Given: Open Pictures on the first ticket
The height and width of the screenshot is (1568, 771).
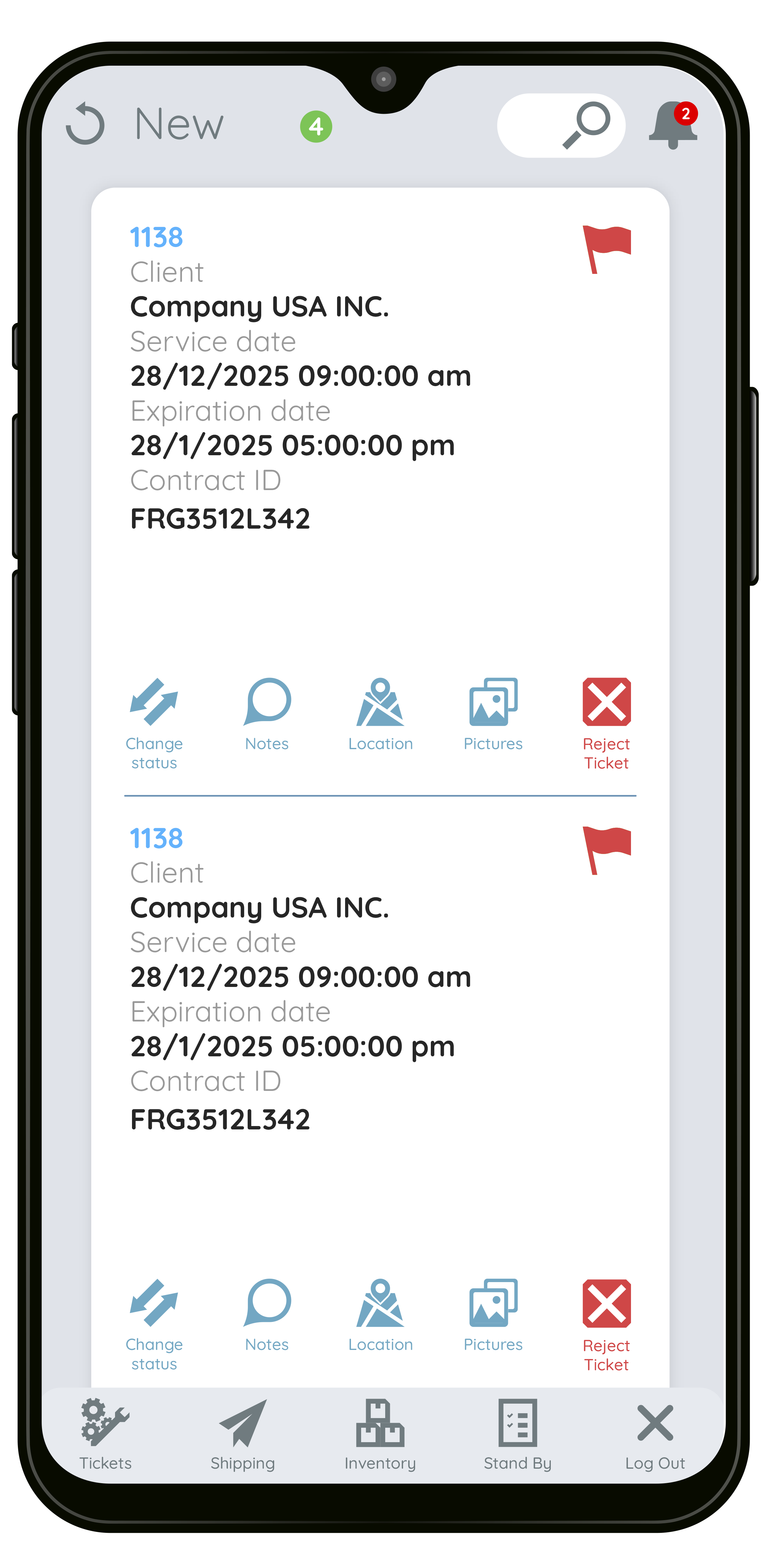Looking at the screenshot, I should coord(493,713).
